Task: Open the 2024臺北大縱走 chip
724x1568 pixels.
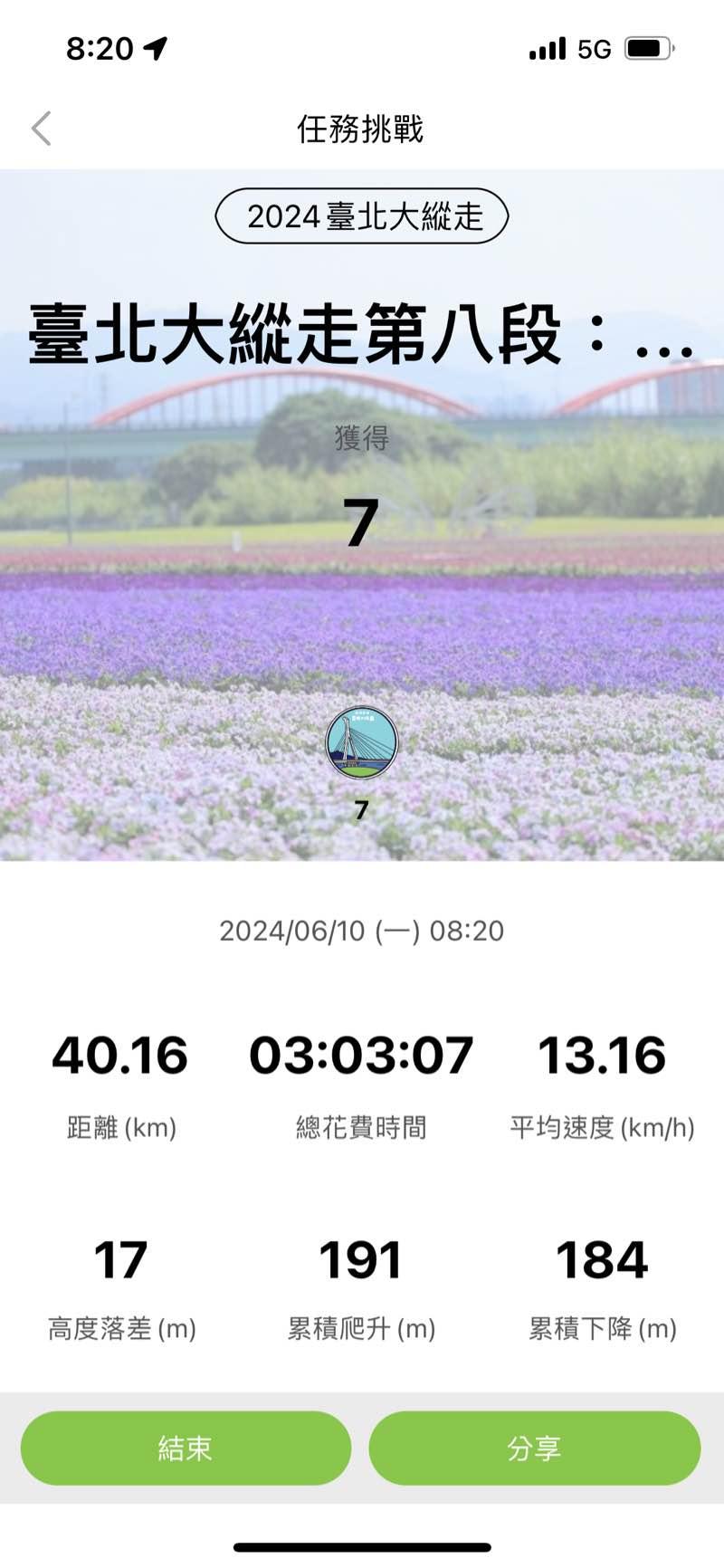Action: [362, 216]
